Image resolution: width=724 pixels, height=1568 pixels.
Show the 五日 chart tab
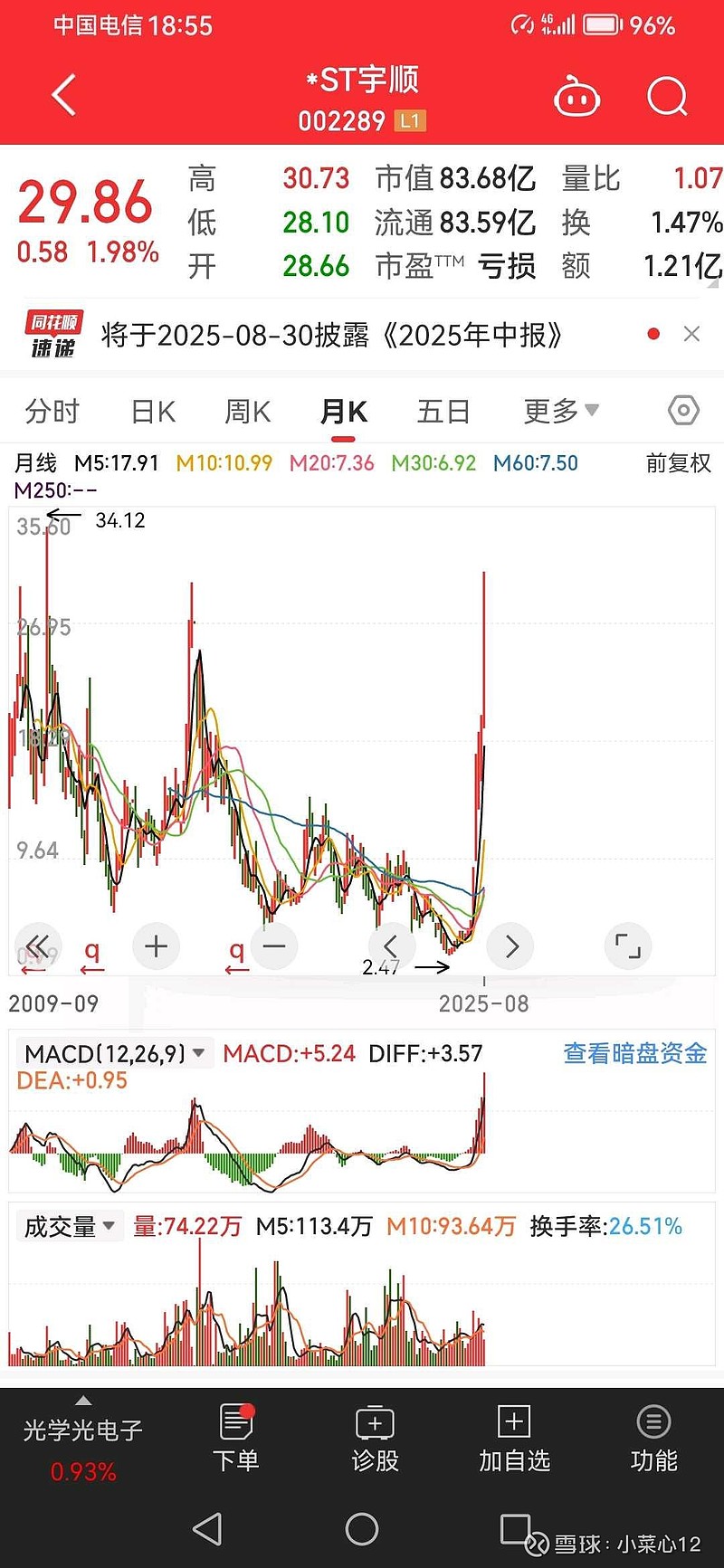click(x=443, y=412)
